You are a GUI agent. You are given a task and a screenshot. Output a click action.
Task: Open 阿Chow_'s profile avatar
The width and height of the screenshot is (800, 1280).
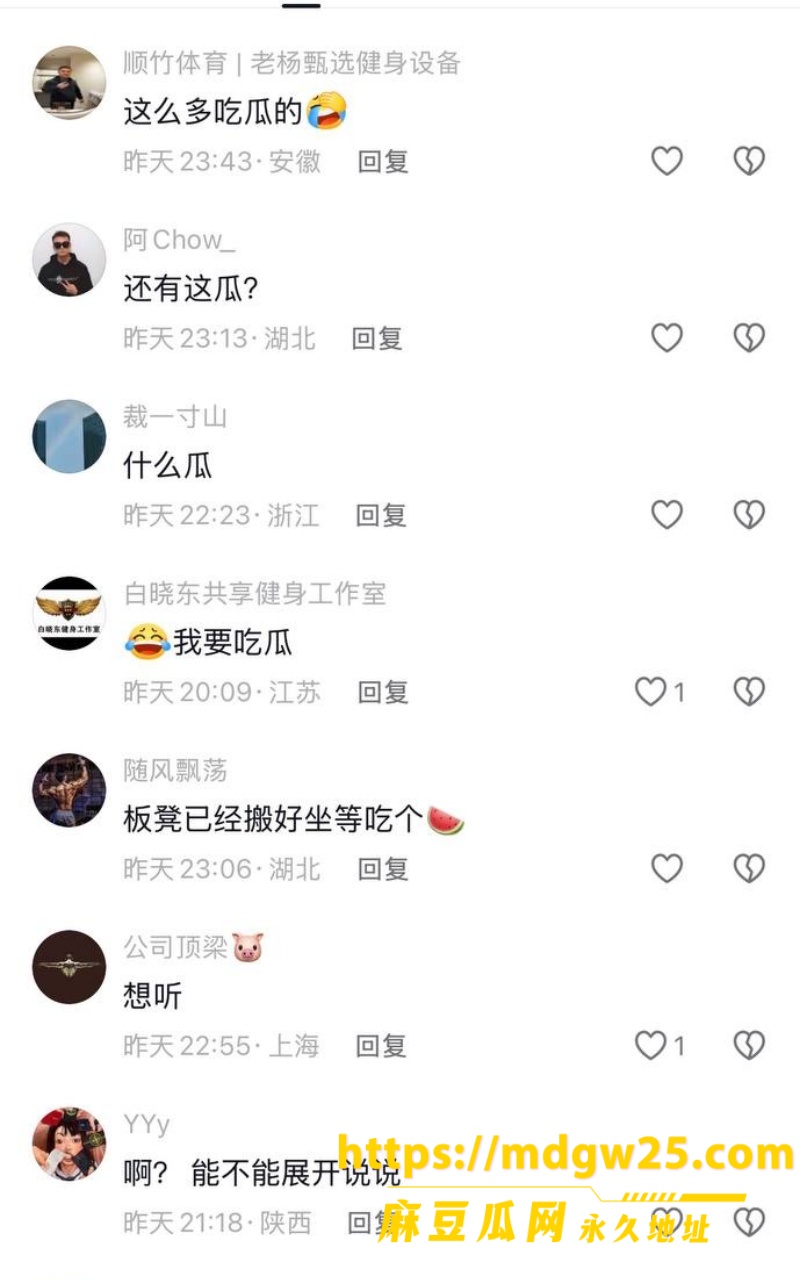click(x=69, y=260)
